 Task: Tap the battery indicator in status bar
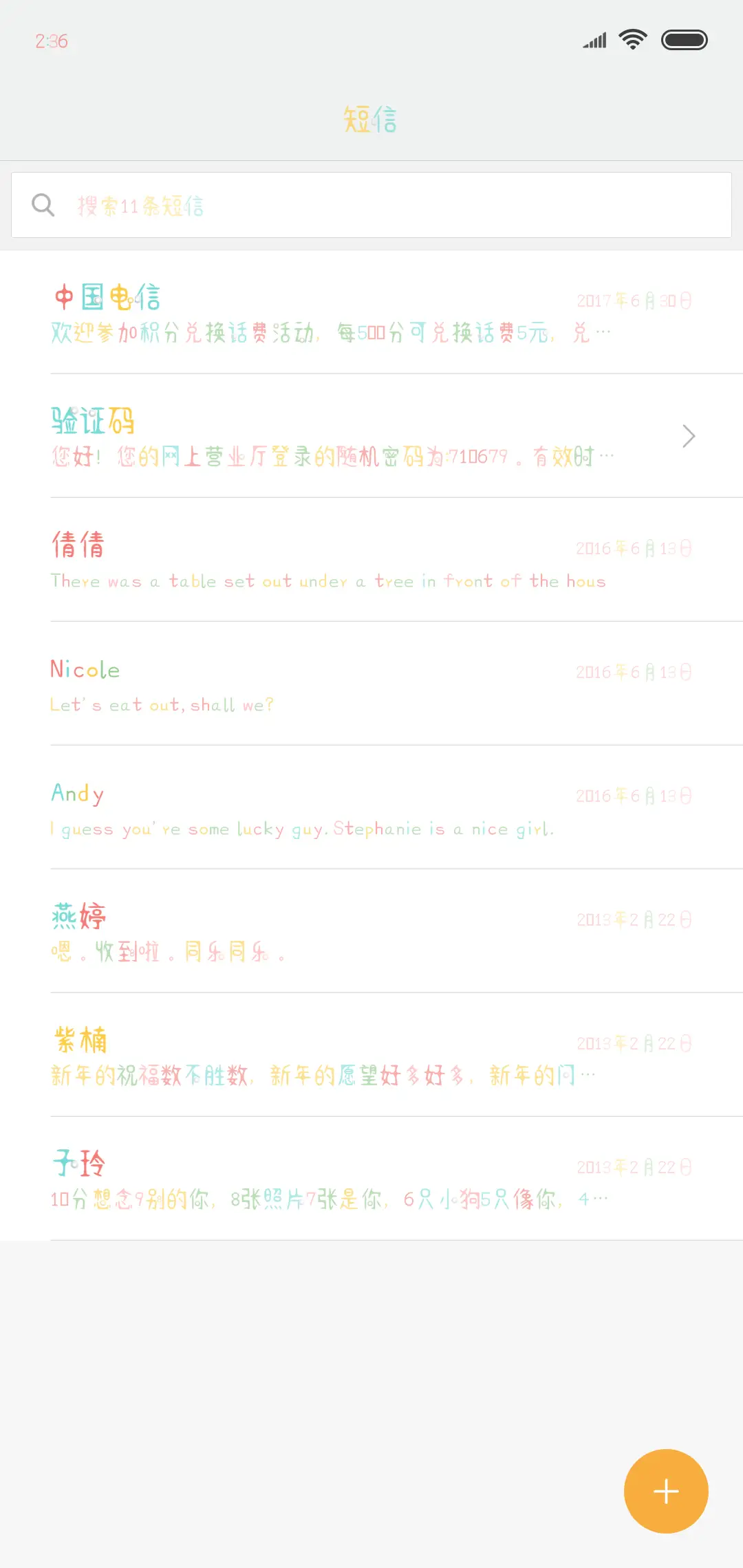click(685, 39)
